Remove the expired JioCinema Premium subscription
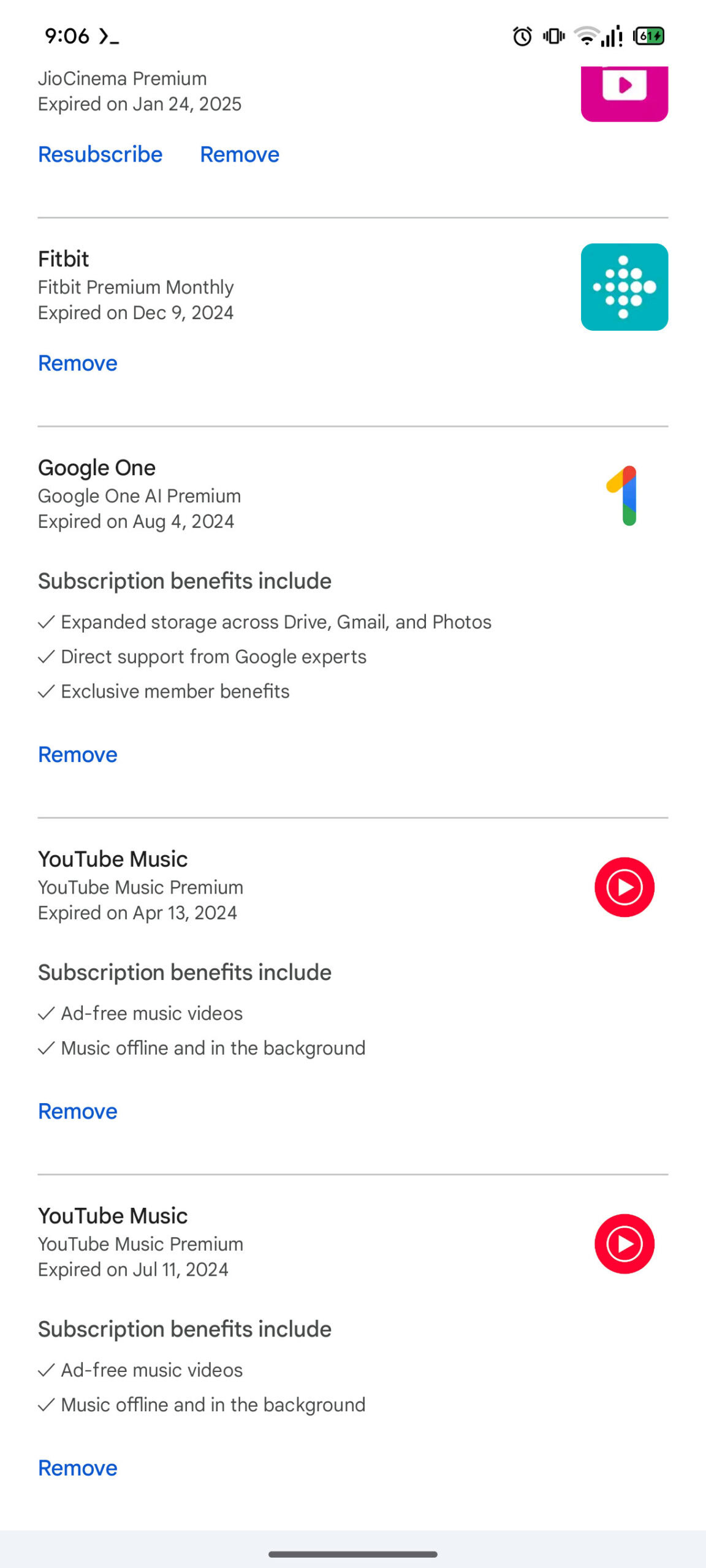706x1568 pixels. pos(240,154)
